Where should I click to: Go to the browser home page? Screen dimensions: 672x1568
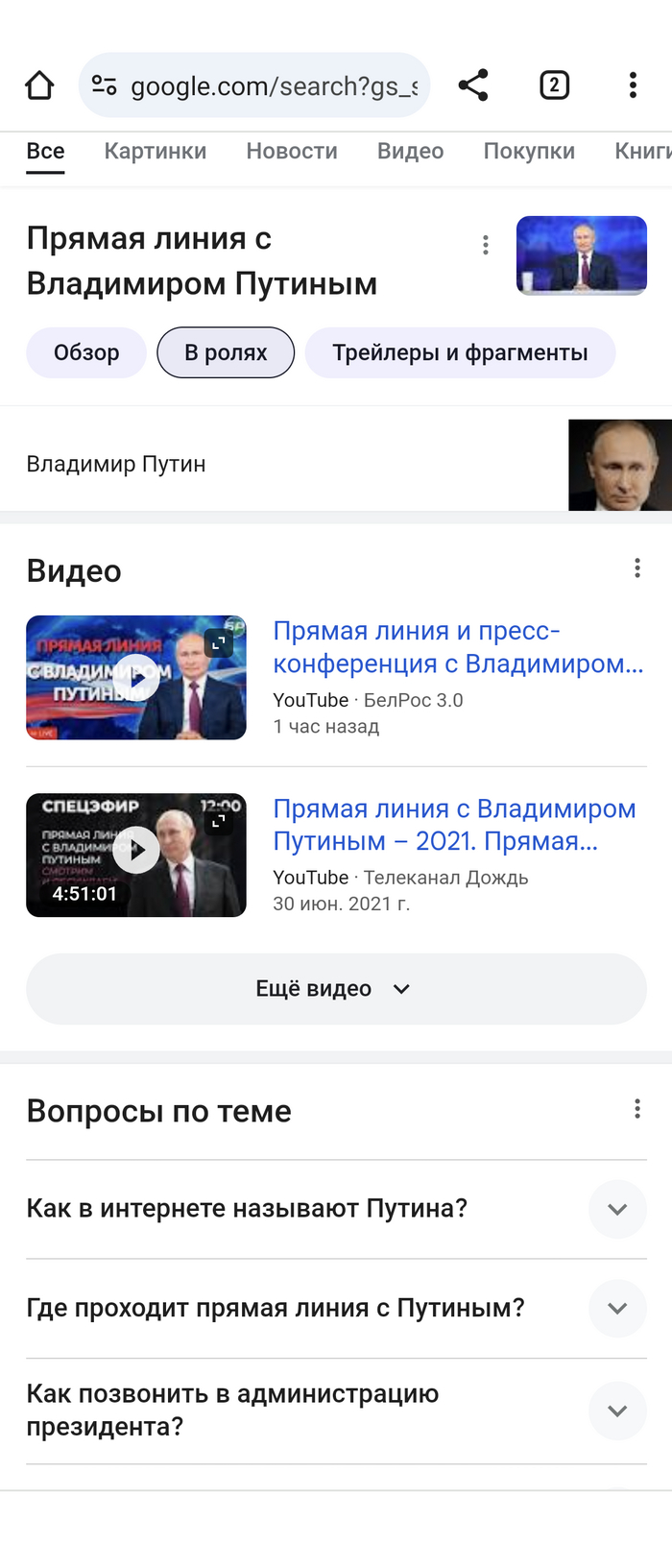tap(39, 85)
